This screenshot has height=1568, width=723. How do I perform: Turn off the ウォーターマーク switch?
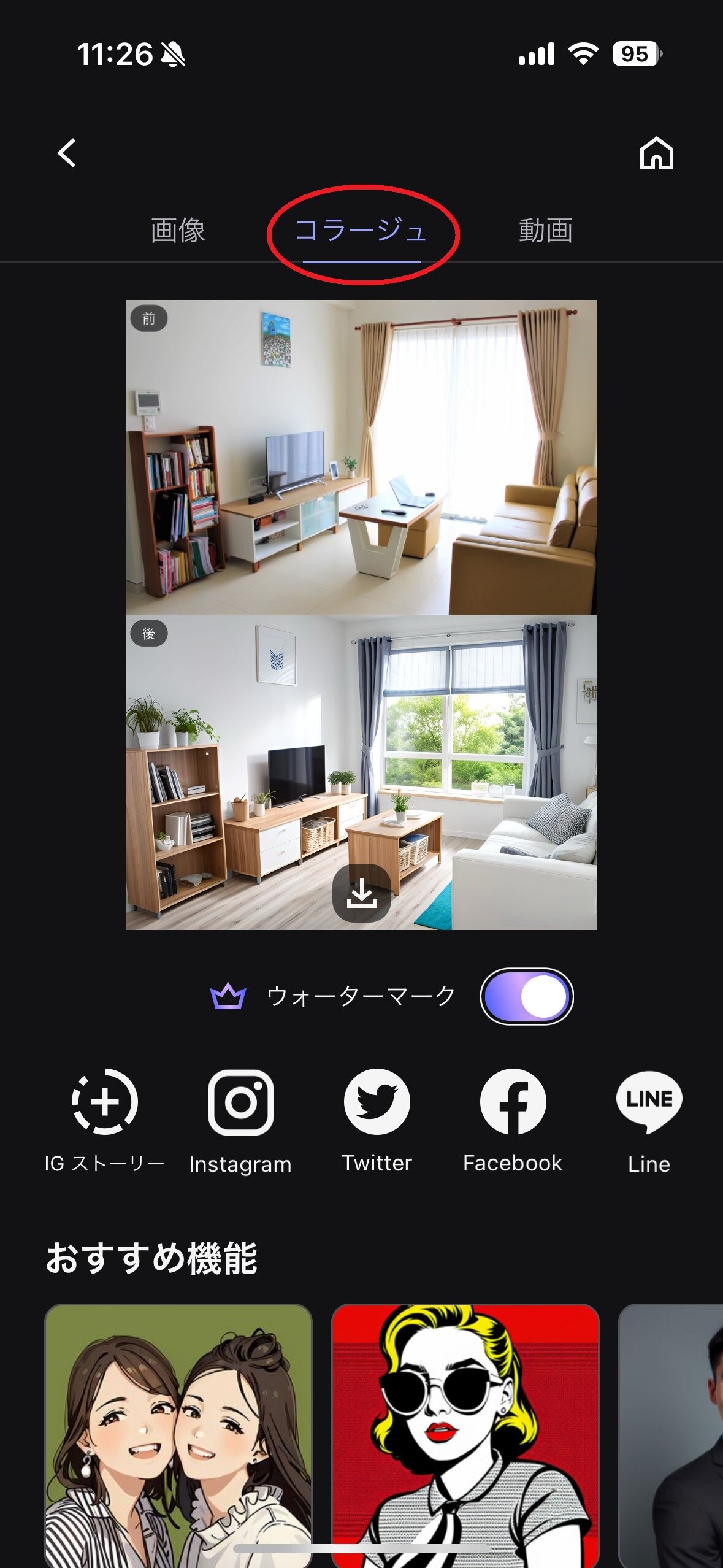[526, 996]
